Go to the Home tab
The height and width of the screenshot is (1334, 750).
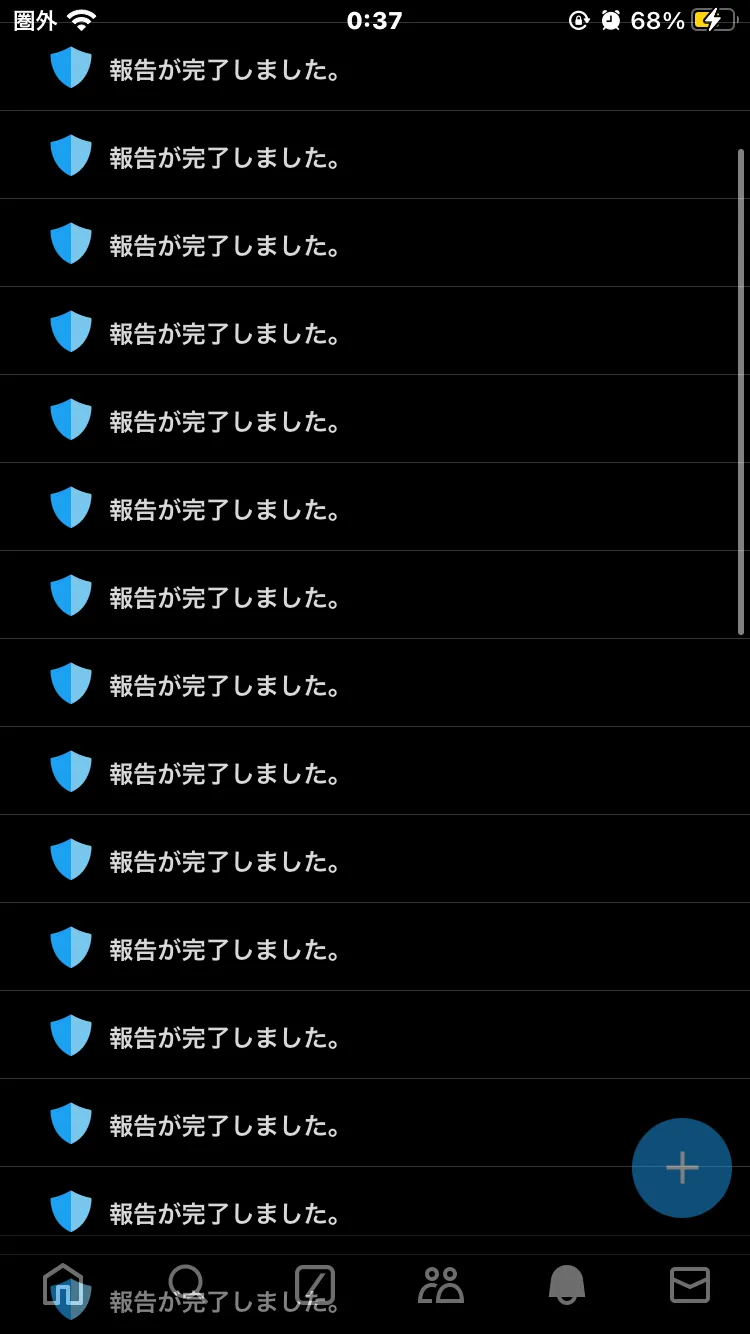point(63,1284)
